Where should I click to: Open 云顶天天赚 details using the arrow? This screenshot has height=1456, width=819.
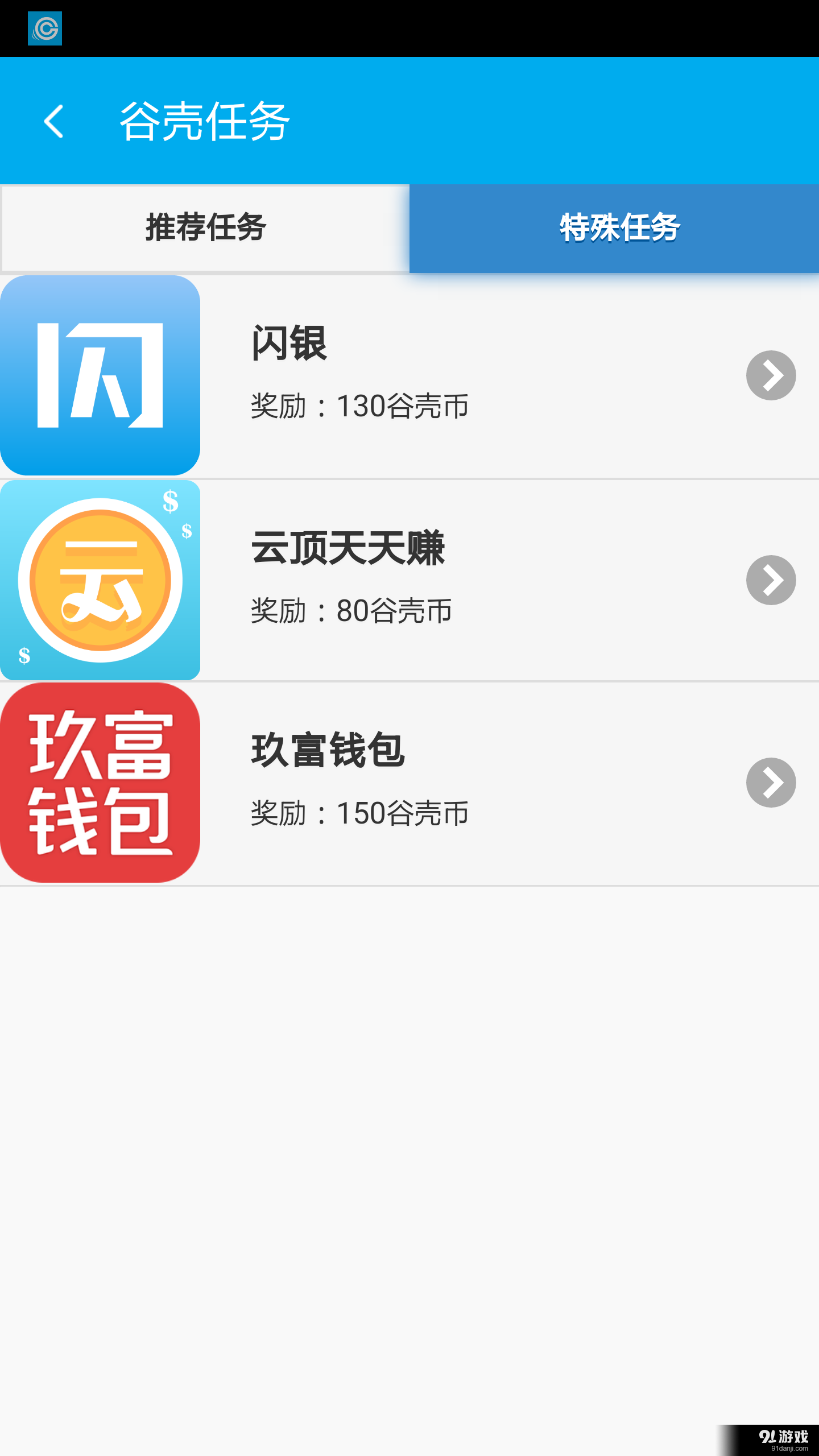click(771, 580)
